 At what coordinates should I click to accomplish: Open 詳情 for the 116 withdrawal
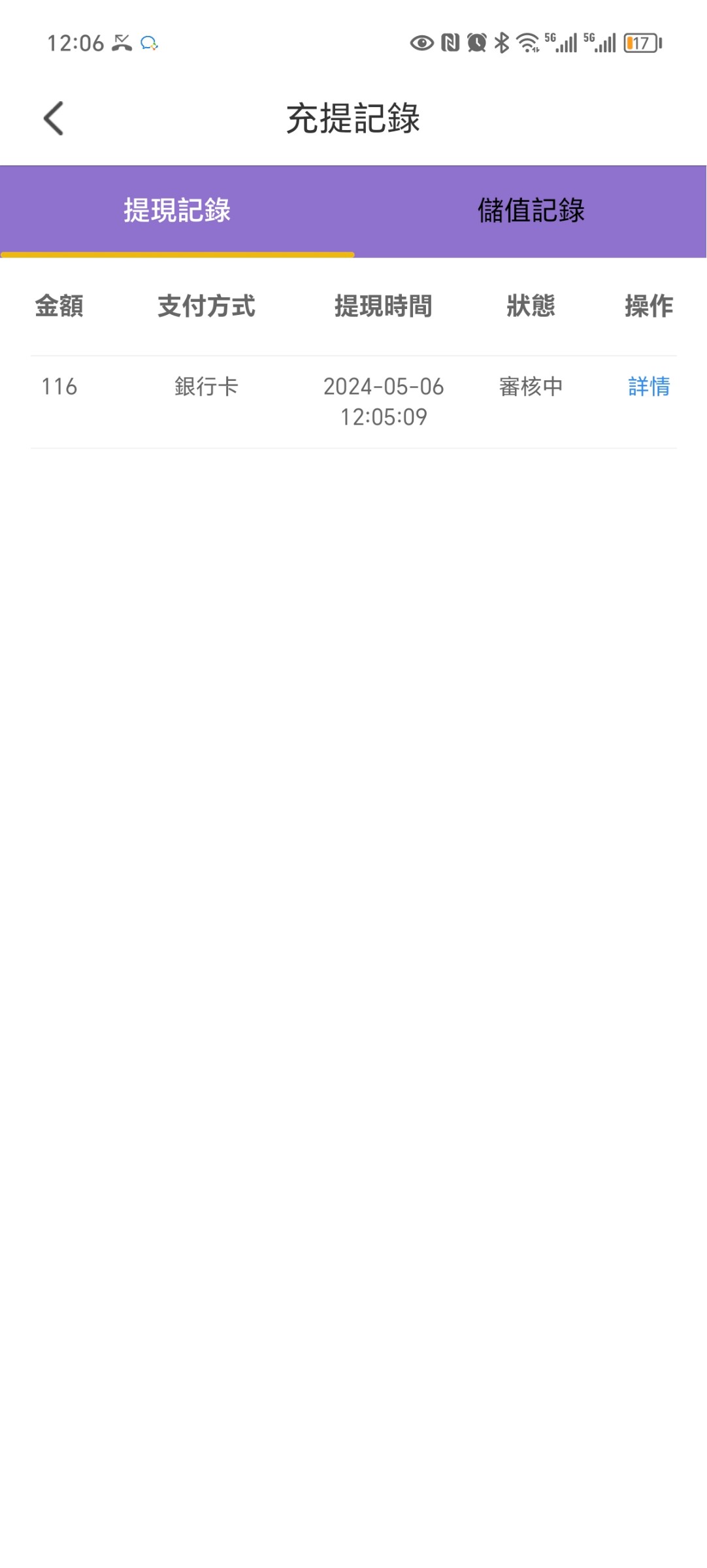pyautogui.click(x=648, y=386)
